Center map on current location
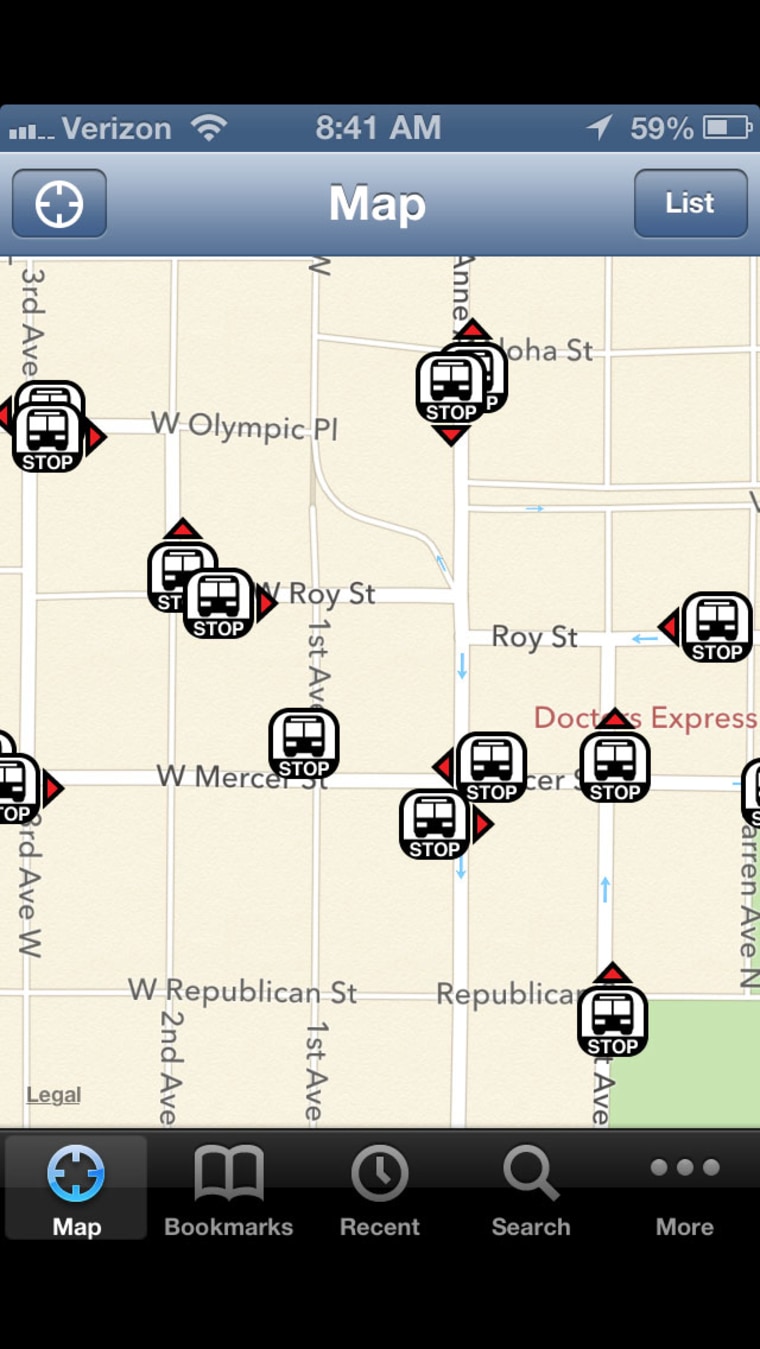The width and height of the screenshot is (760, 1349). click(x=59, y=203)
